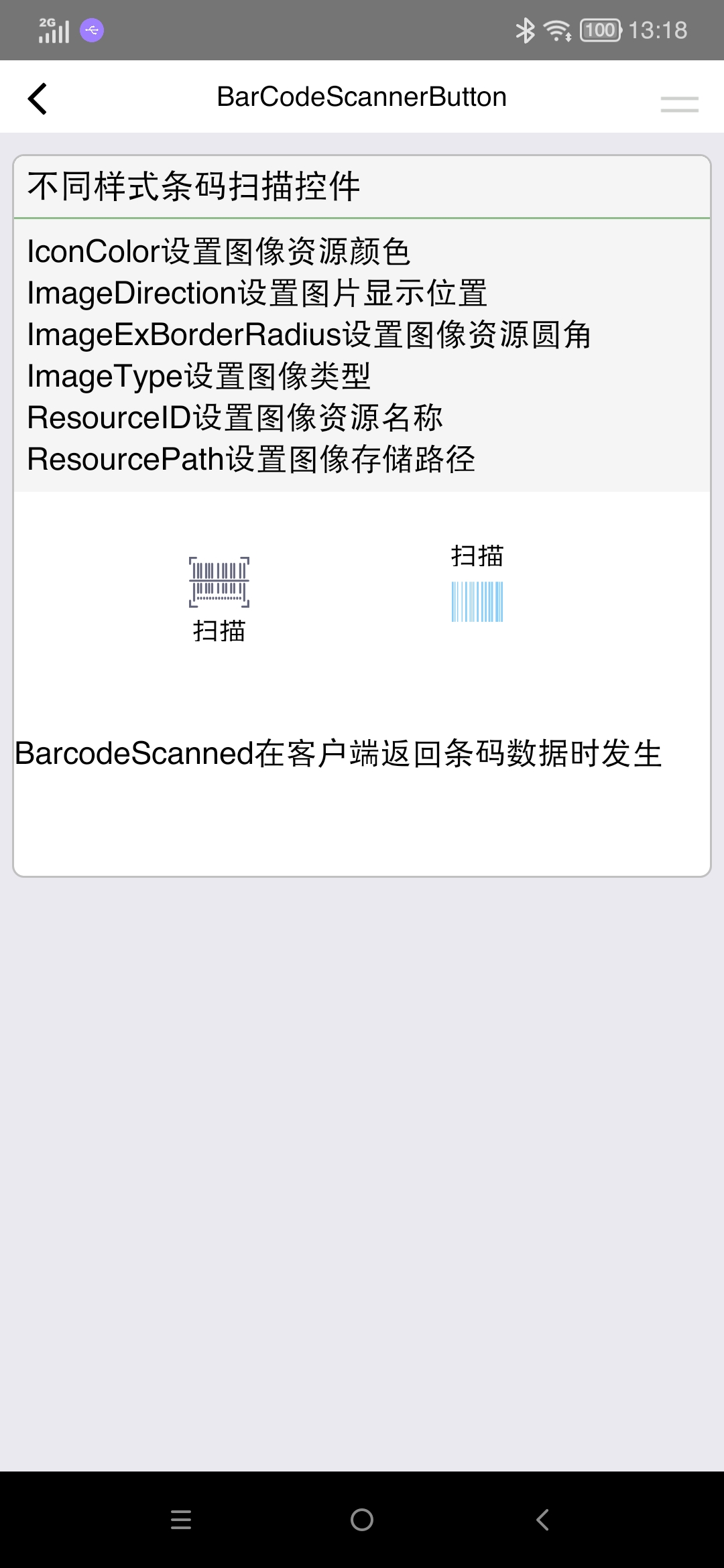
Task: Open the system recent apps view
Action: click(x=181, y=1520)
